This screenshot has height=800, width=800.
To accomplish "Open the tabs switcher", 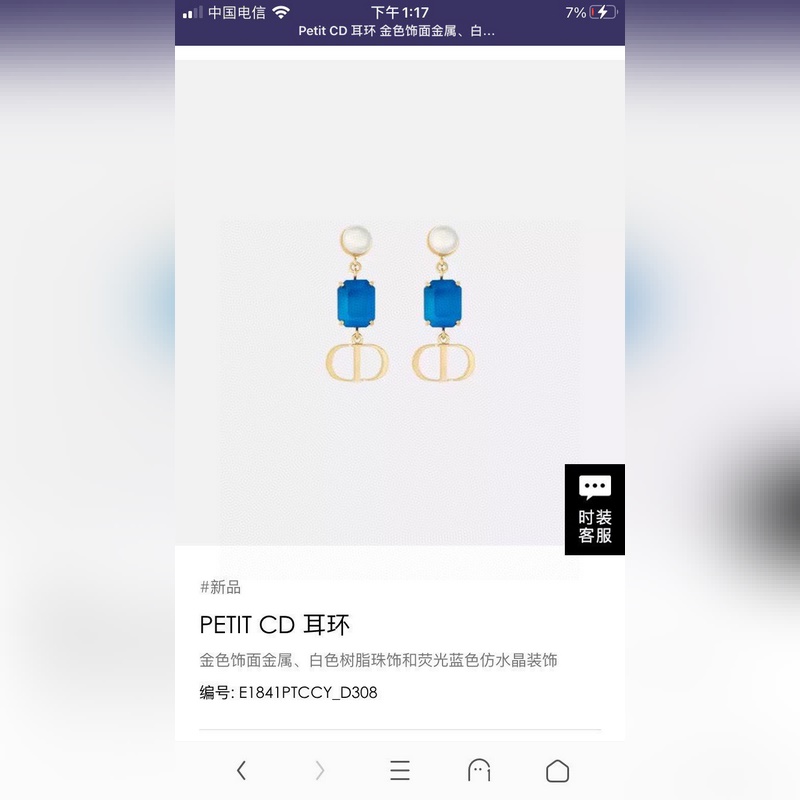I will coord(479,770).
